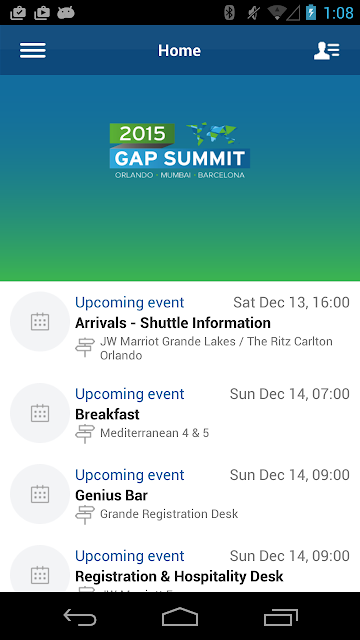This screenshot has width=360, height=640.
Task: Open the Arrivals - Shuttle Information event
Action: pos(180,327)
